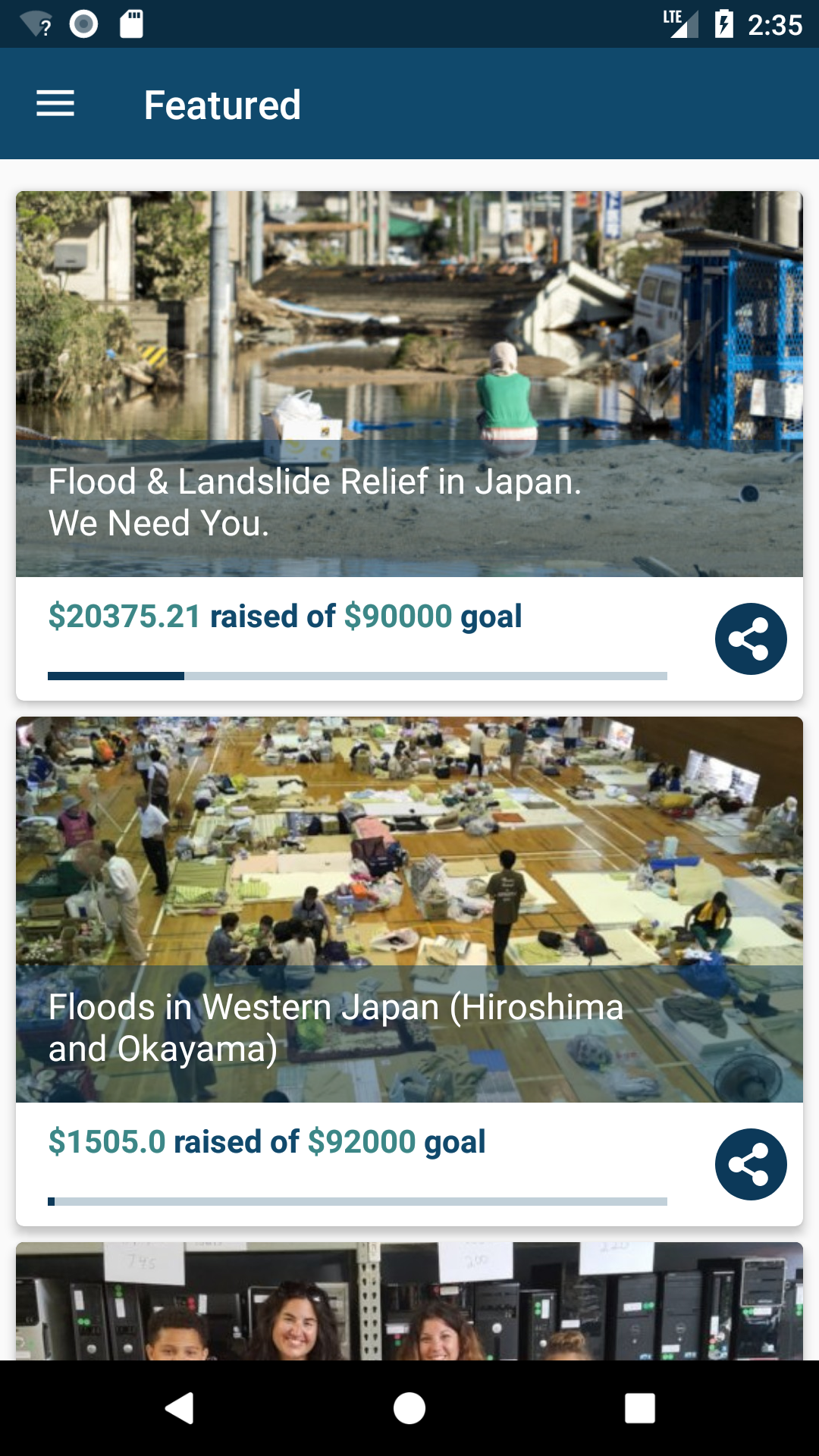This screenshot has width=819, height=1456.
Task: Go back with the system back button
Action: 180,1408
